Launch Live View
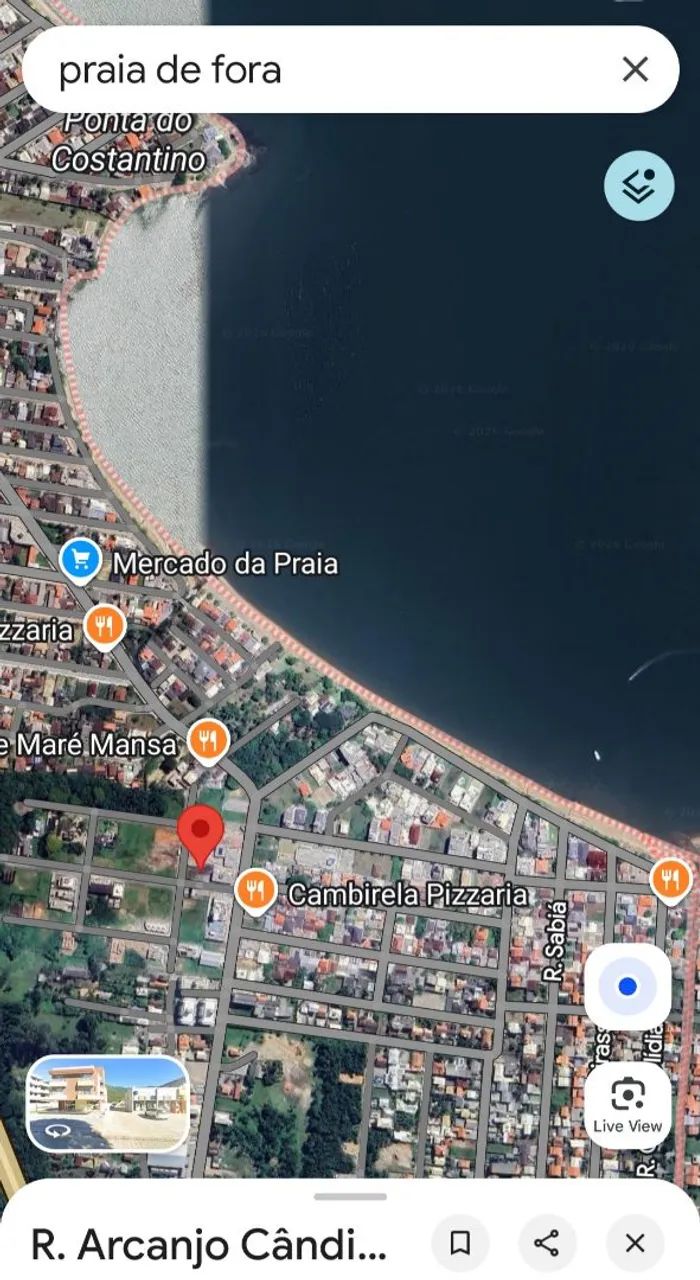The height and width of the screenshot is (1280, 700). 627,1104
